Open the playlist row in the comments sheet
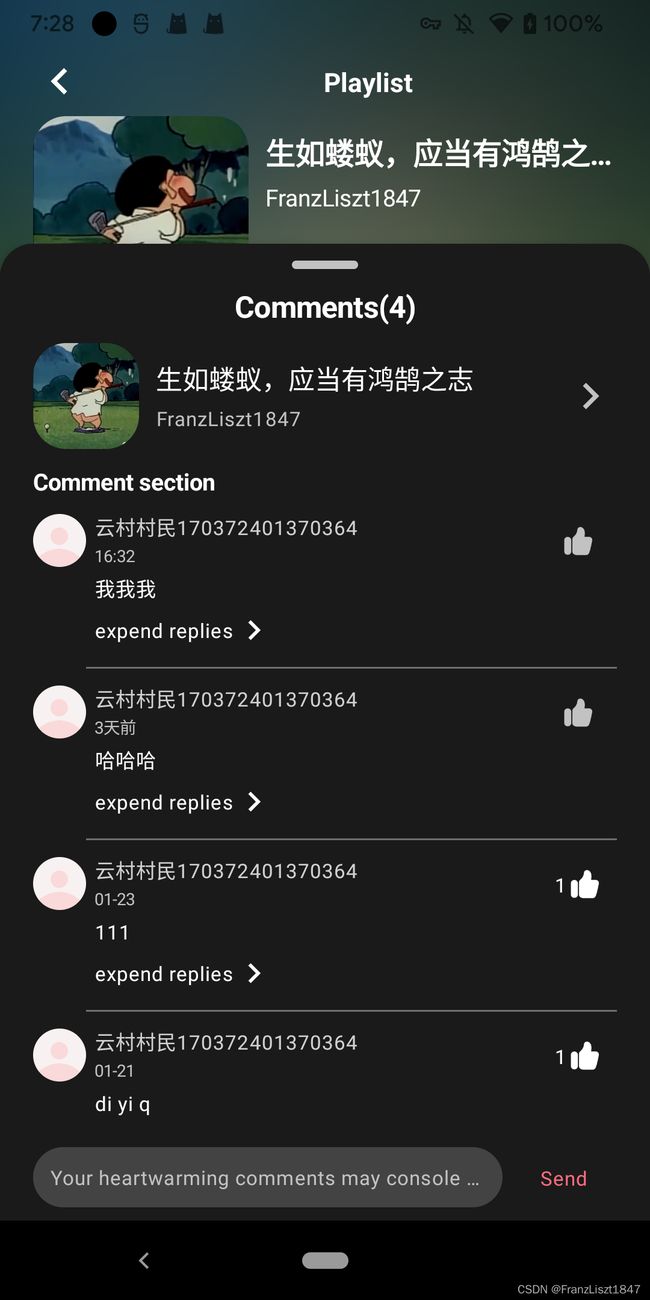The image size is (650, 1300). pos(325,396)
